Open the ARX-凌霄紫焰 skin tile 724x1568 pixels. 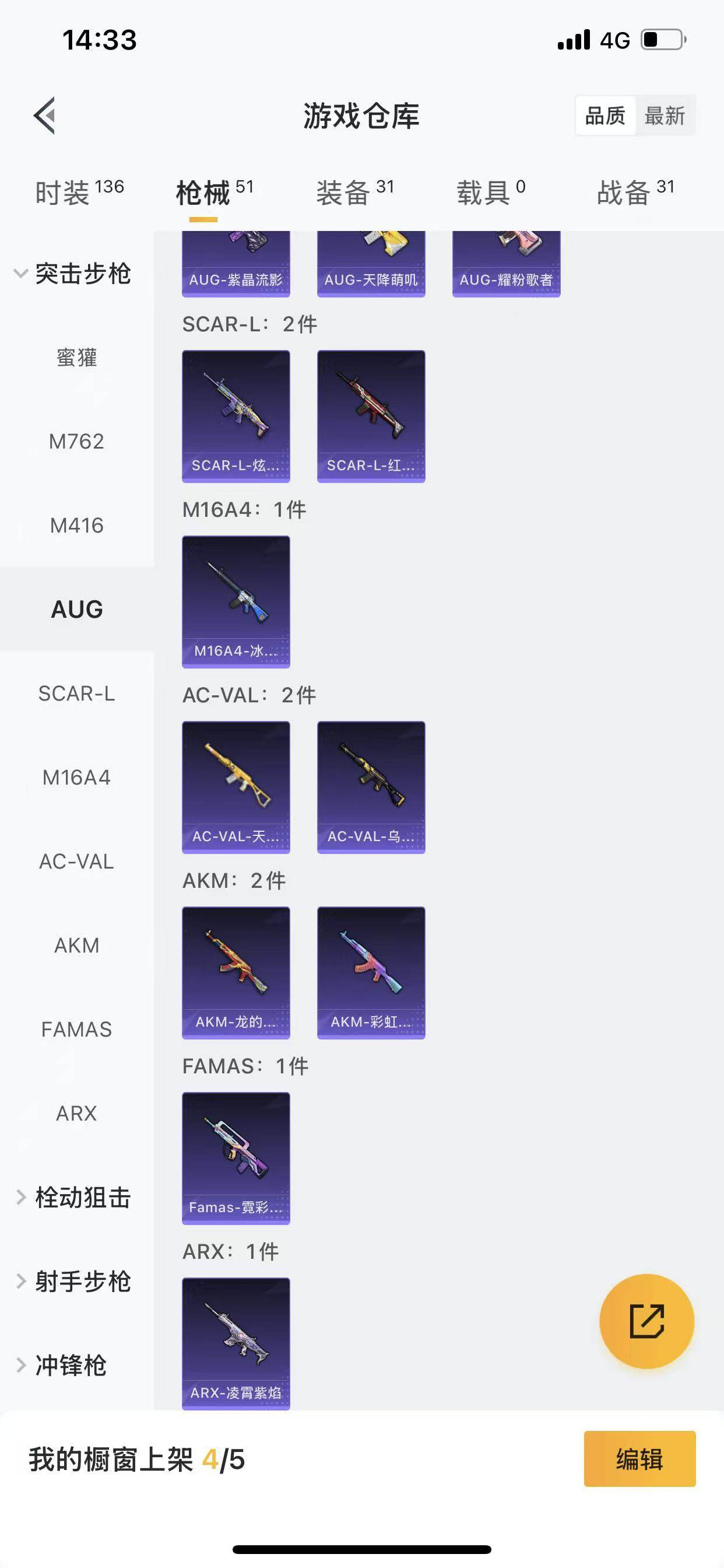coord(236,1343)
